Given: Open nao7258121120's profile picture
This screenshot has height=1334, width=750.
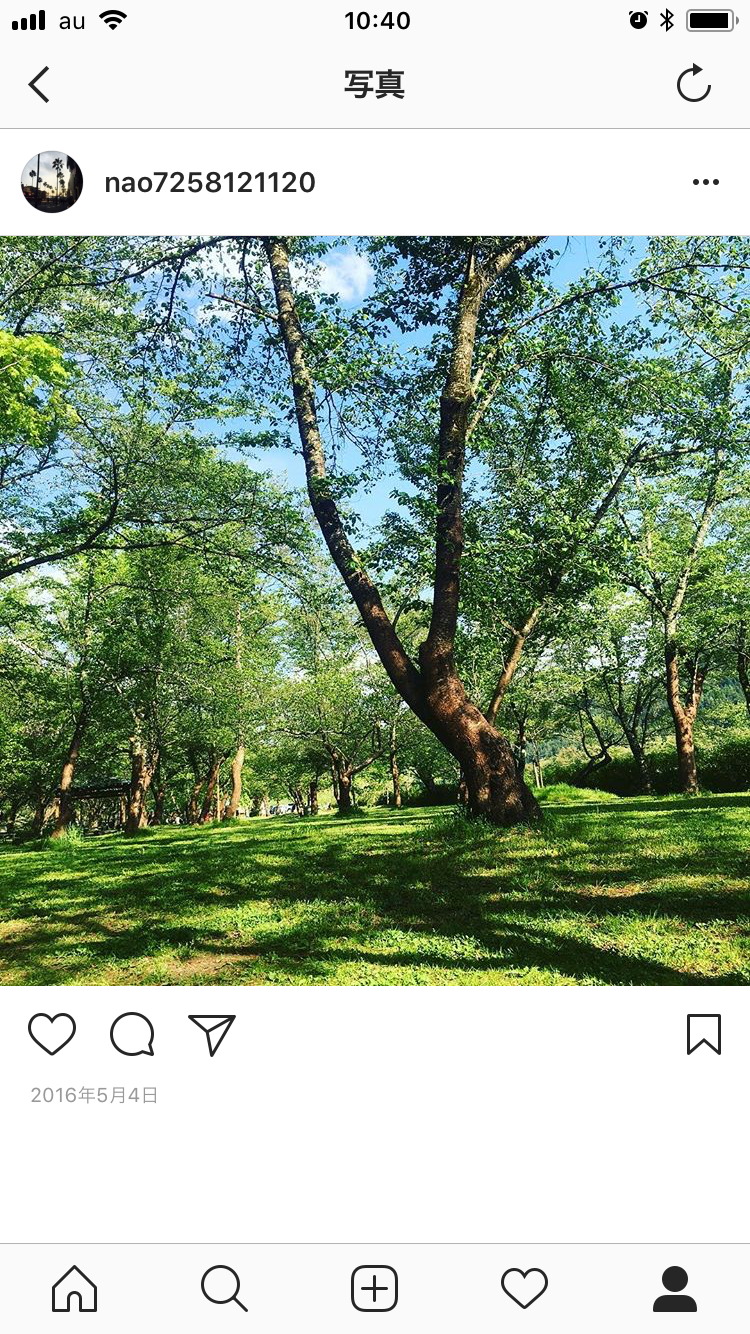Looking at the screenshot, I should pos(52,182).
